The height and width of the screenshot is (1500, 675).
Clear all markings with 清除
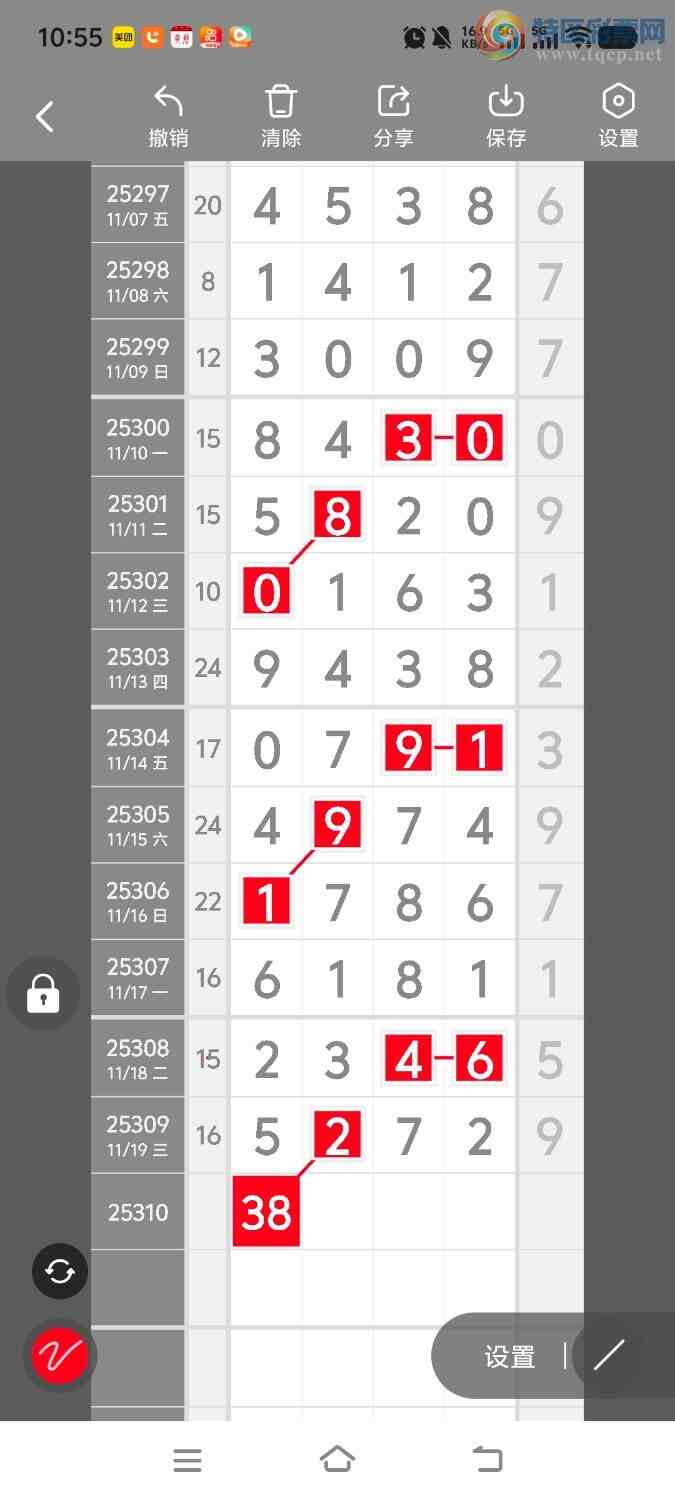281,117
